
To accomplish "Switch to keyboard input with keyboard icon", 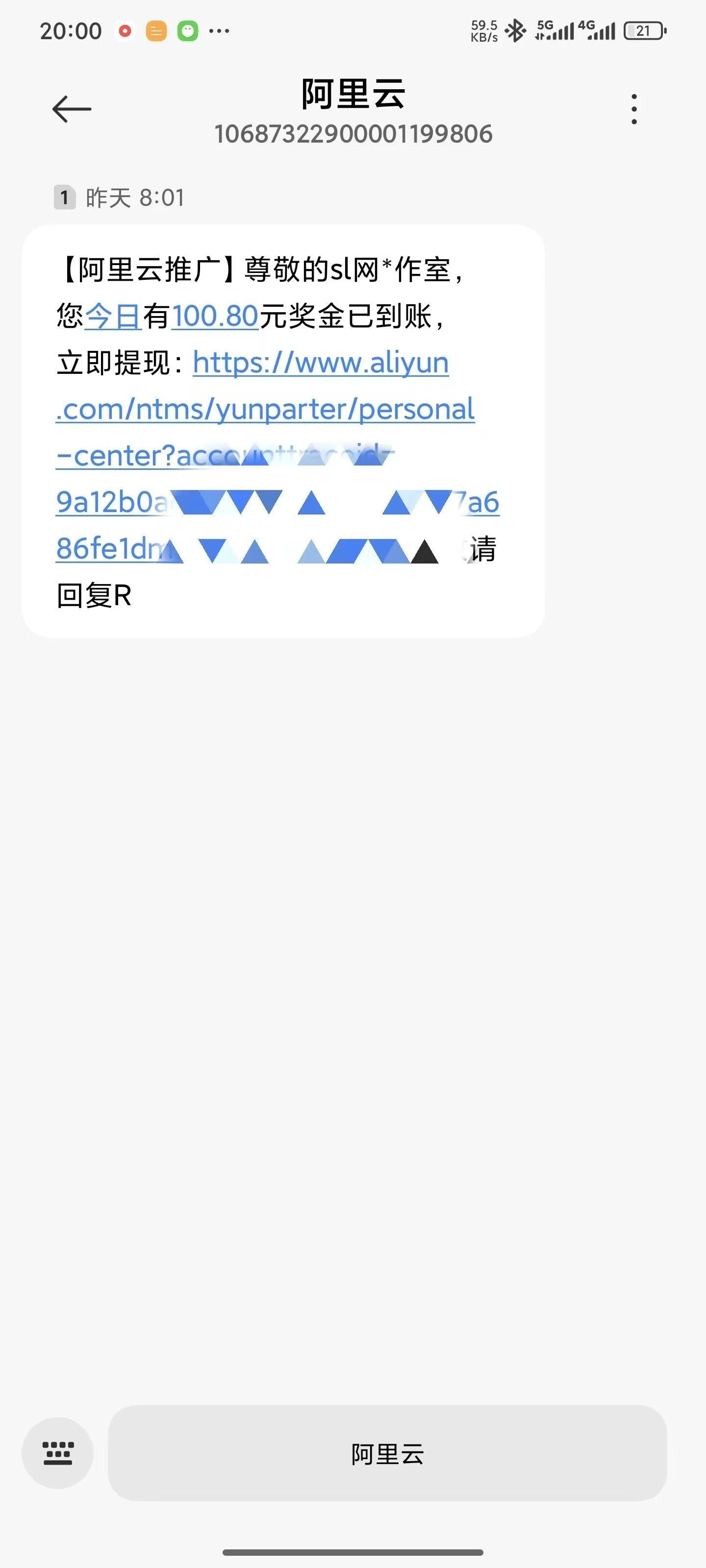I will 58,1453.
